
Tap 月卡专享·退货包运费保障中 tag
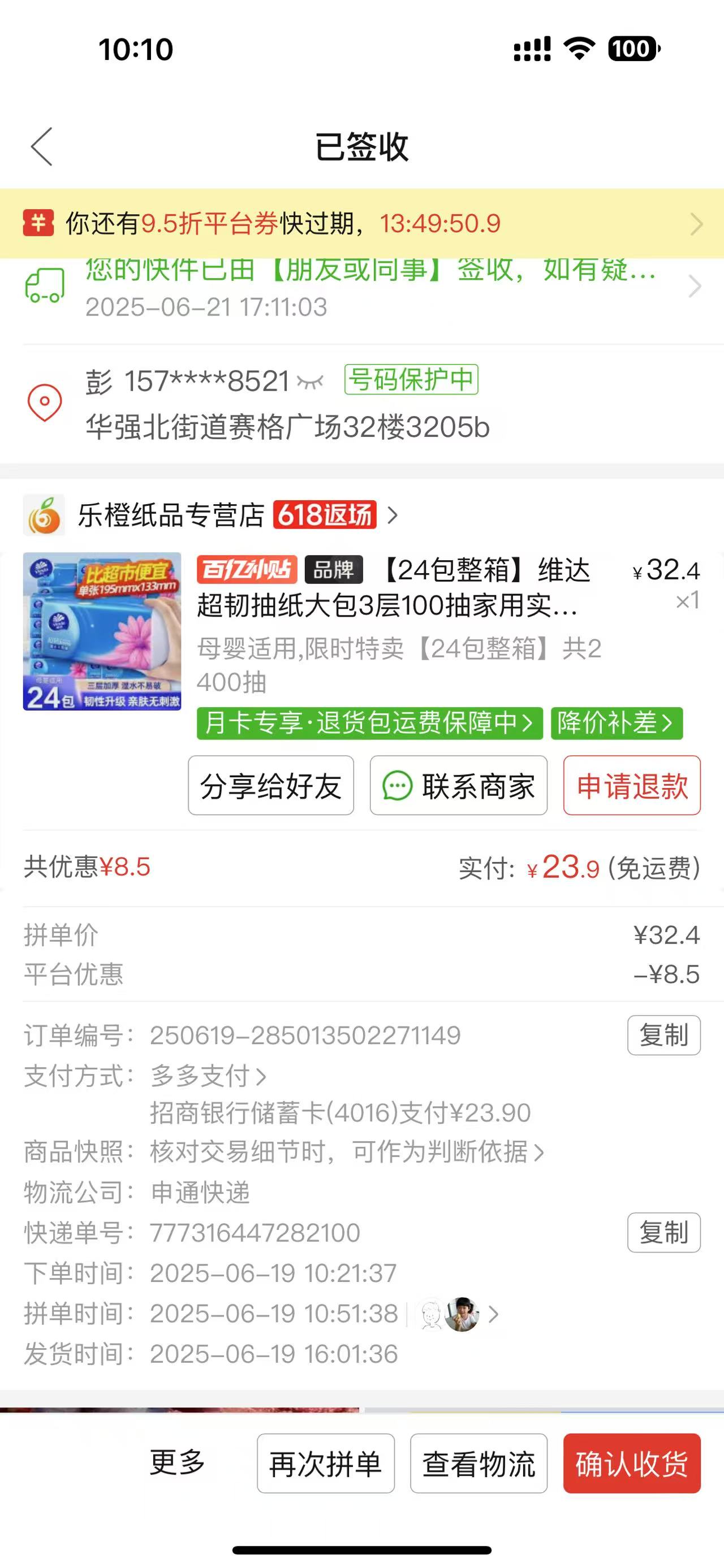(369, 723)
